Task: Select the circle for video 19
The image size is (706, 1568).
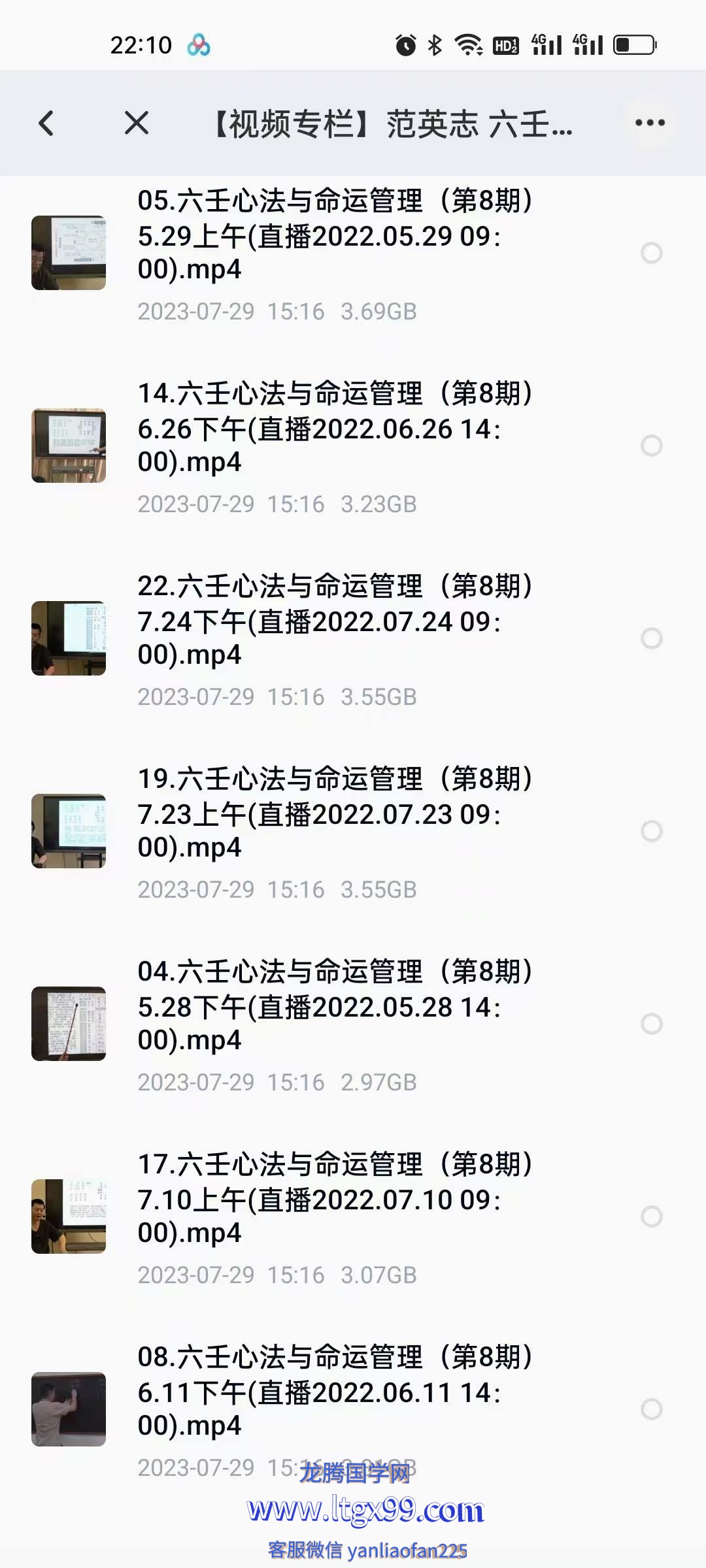Action: (x=651, y=831)
